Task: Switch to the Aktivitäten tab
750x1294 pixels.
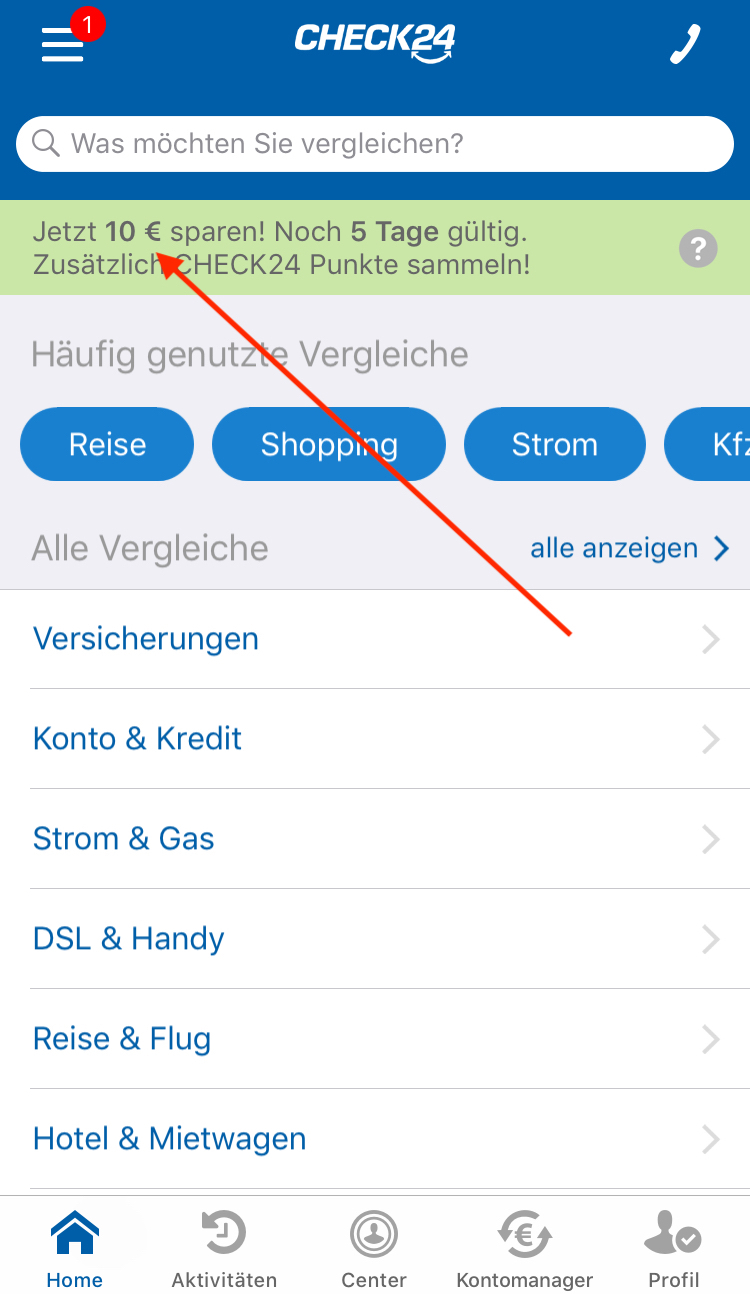Action: pos(224,1248)
